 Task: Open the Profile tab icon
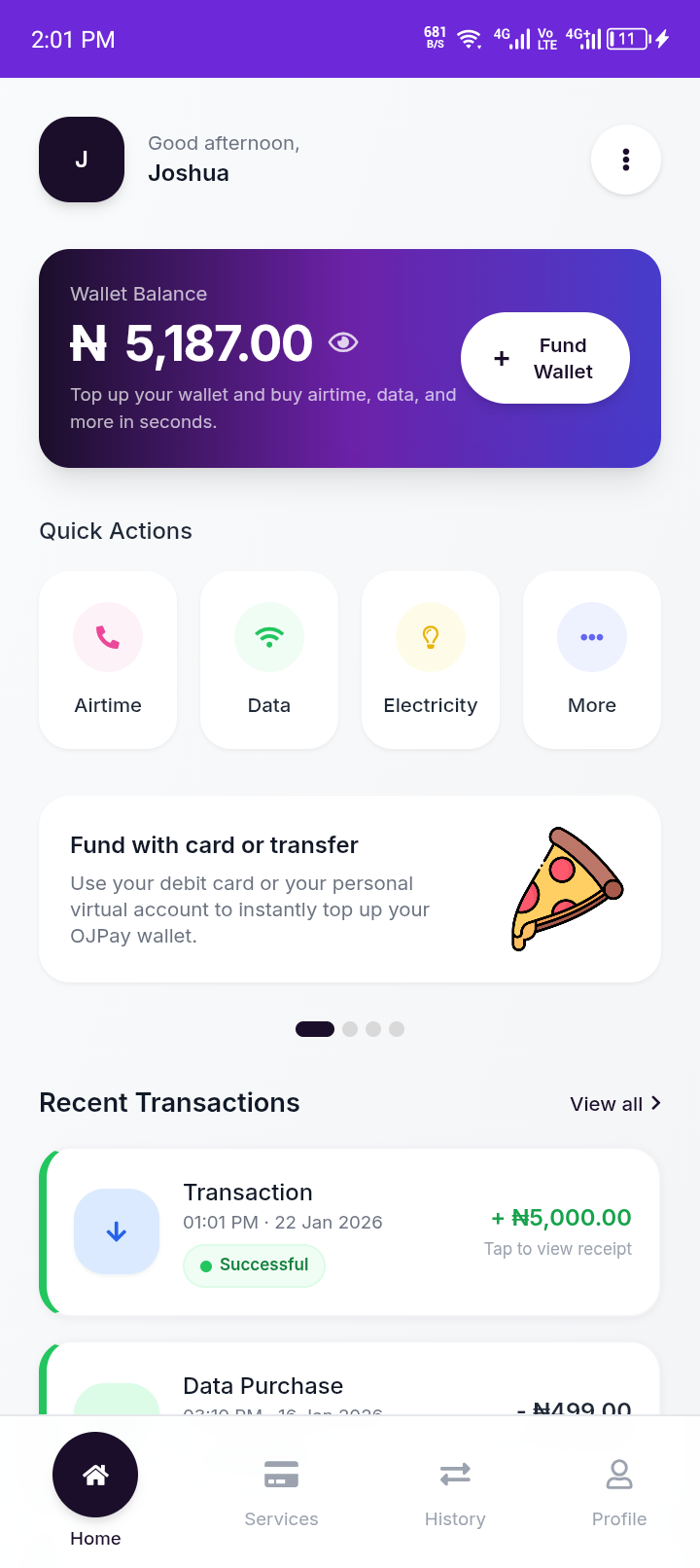(619, 1475)
